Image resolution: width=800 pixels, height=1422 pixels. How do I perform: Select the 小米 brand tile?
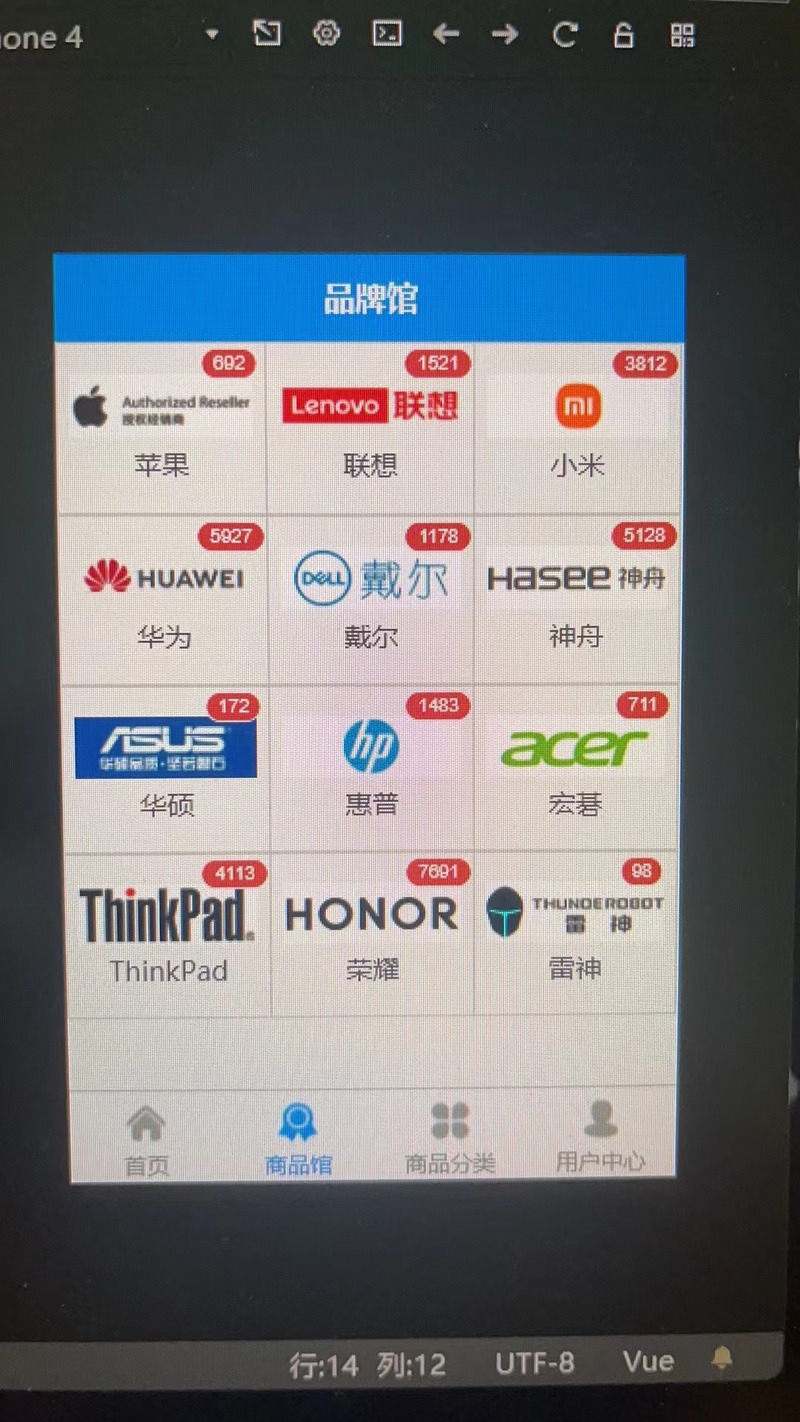coord(577,429)
